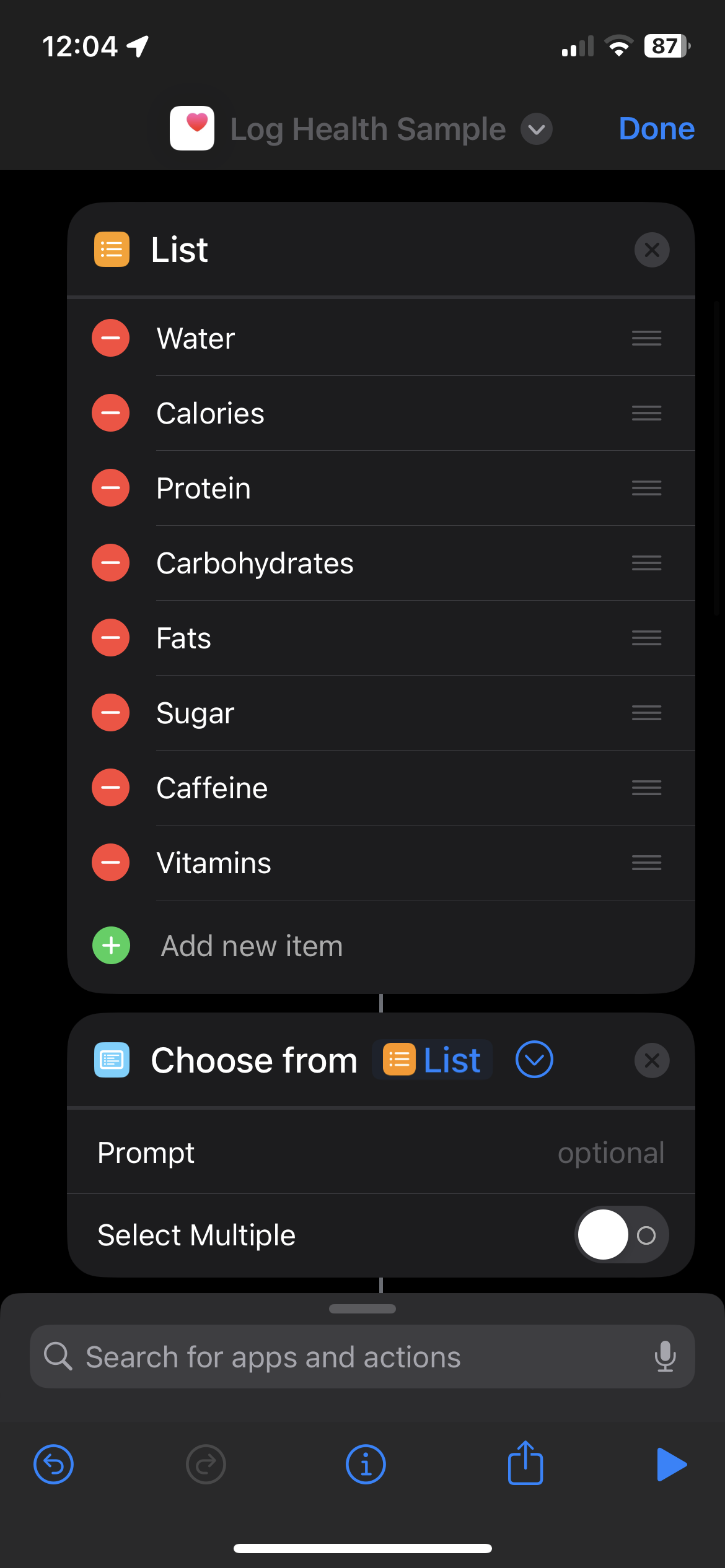Delete the Protein list item
Viewport: 725px width, 1568px height.
[x=111, y=488]
